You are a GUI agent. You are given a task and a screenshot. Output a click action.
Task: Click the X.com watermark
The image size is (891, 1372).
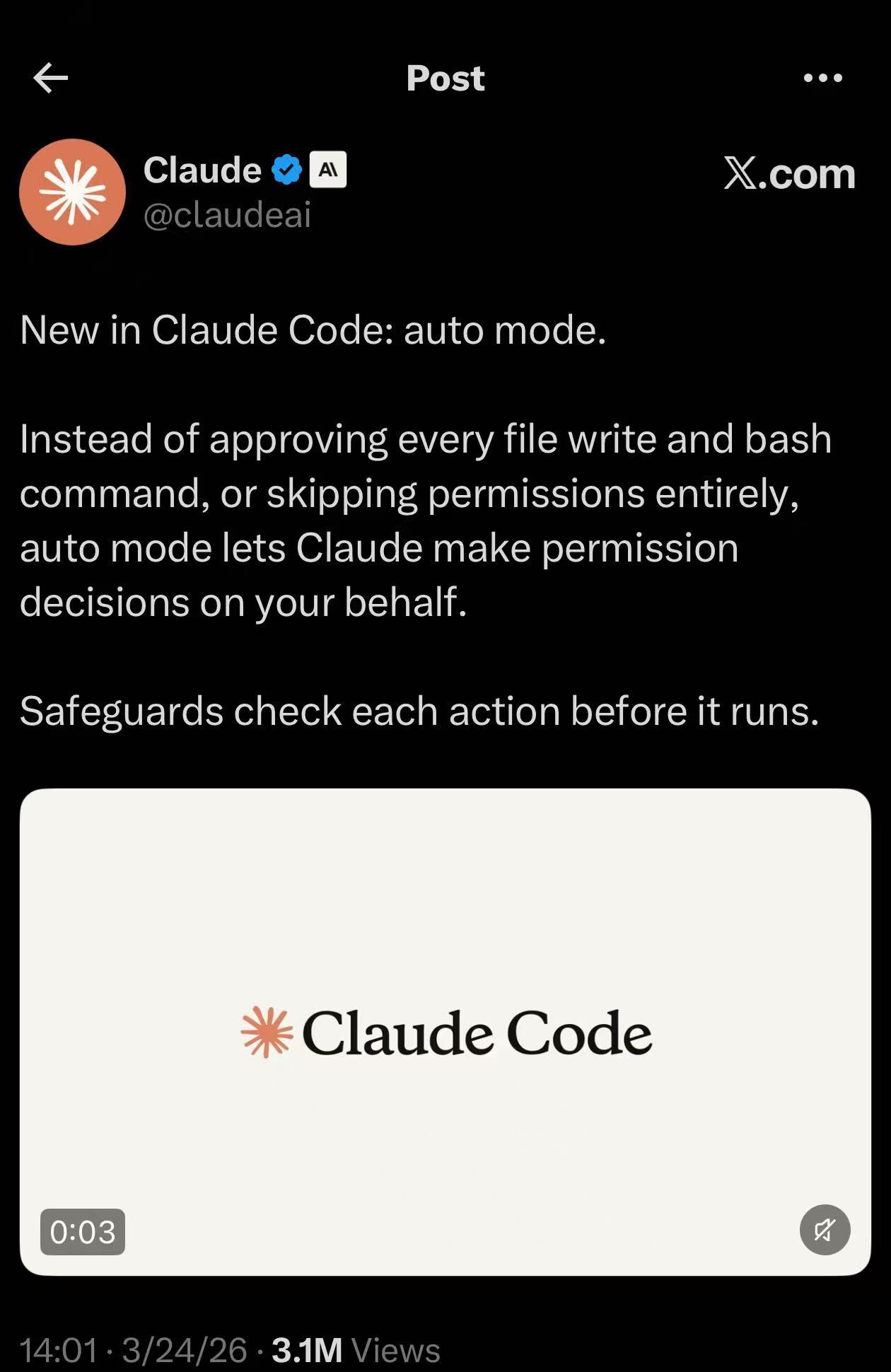point(788,174)
